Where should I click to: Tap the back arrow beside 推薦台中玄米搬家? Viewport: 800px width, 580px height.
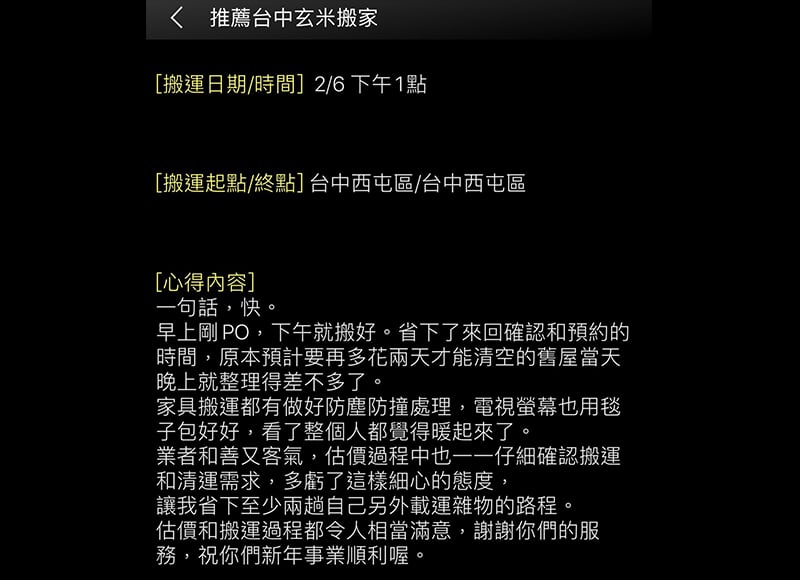coord(177,18)
